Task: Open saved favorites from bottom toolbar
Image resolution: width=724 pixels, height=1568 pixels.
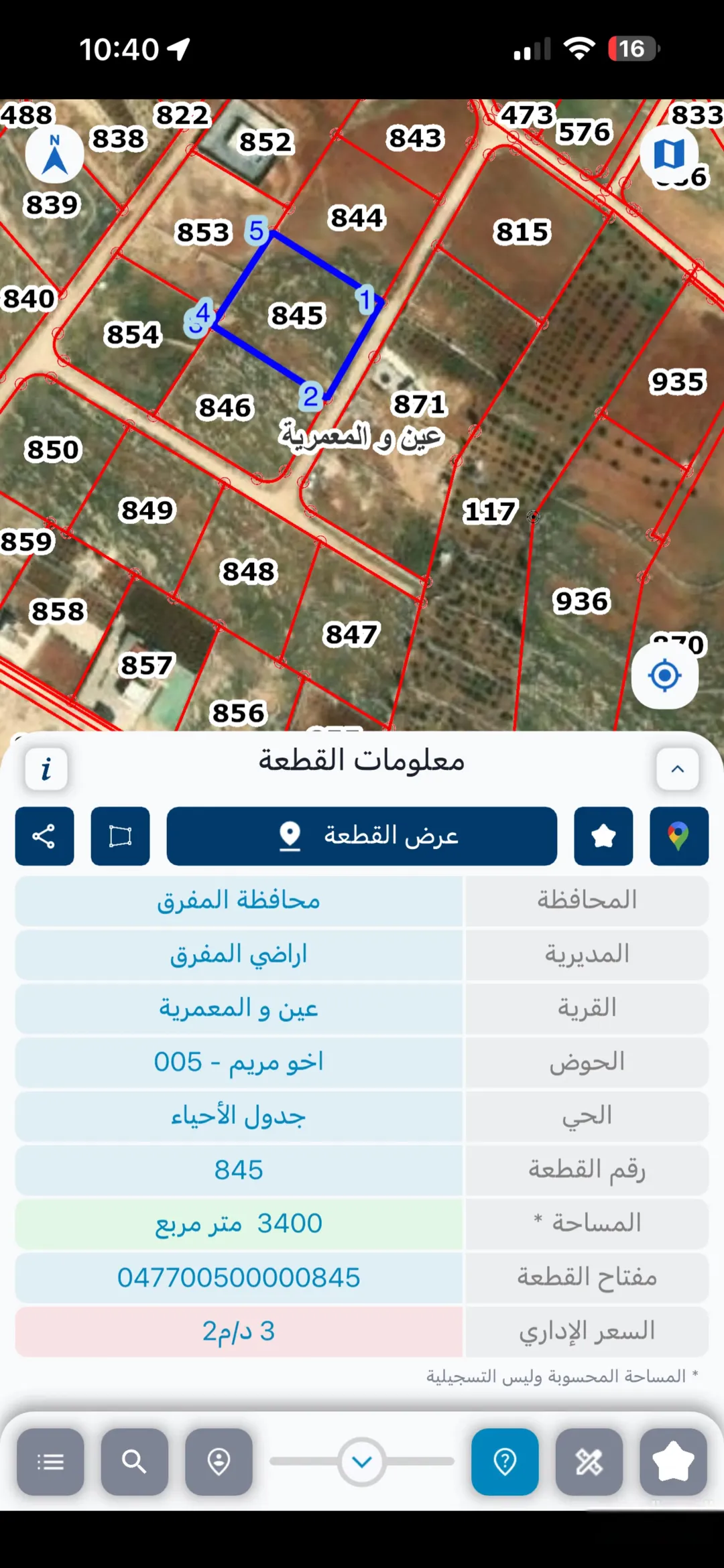Action: pos(673,1462)
